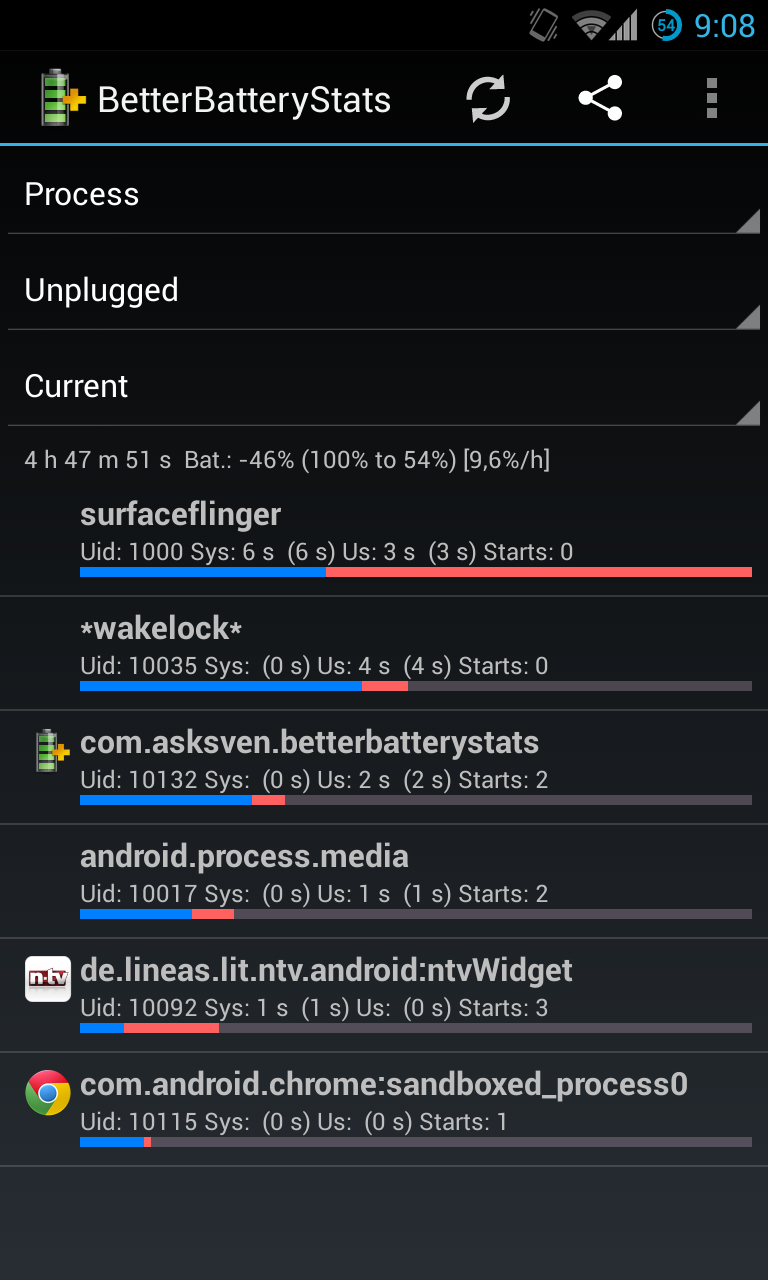Open the Process stat type dropdown
The image size is (768, 1280).
coord(384,194)
